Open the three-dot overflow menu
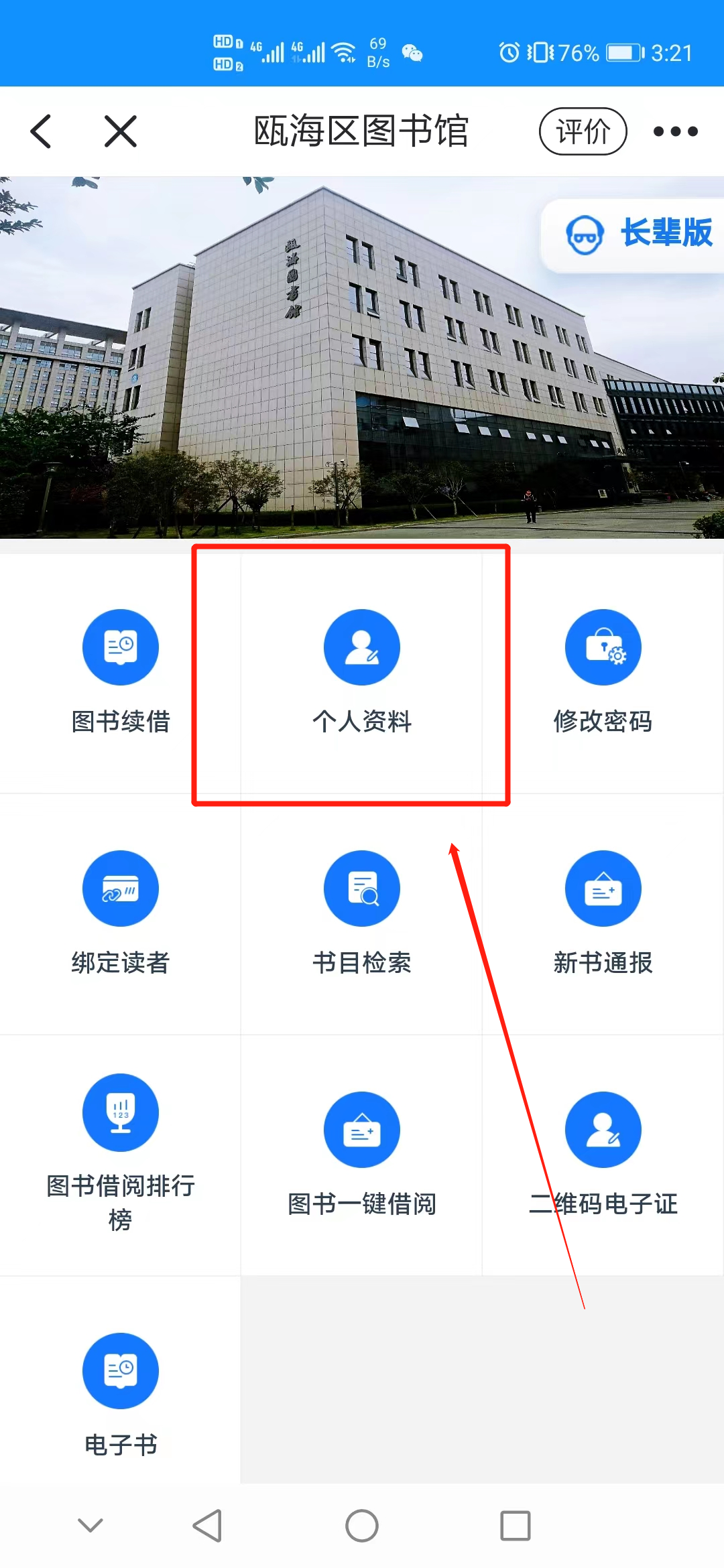 tap(675, 131)
